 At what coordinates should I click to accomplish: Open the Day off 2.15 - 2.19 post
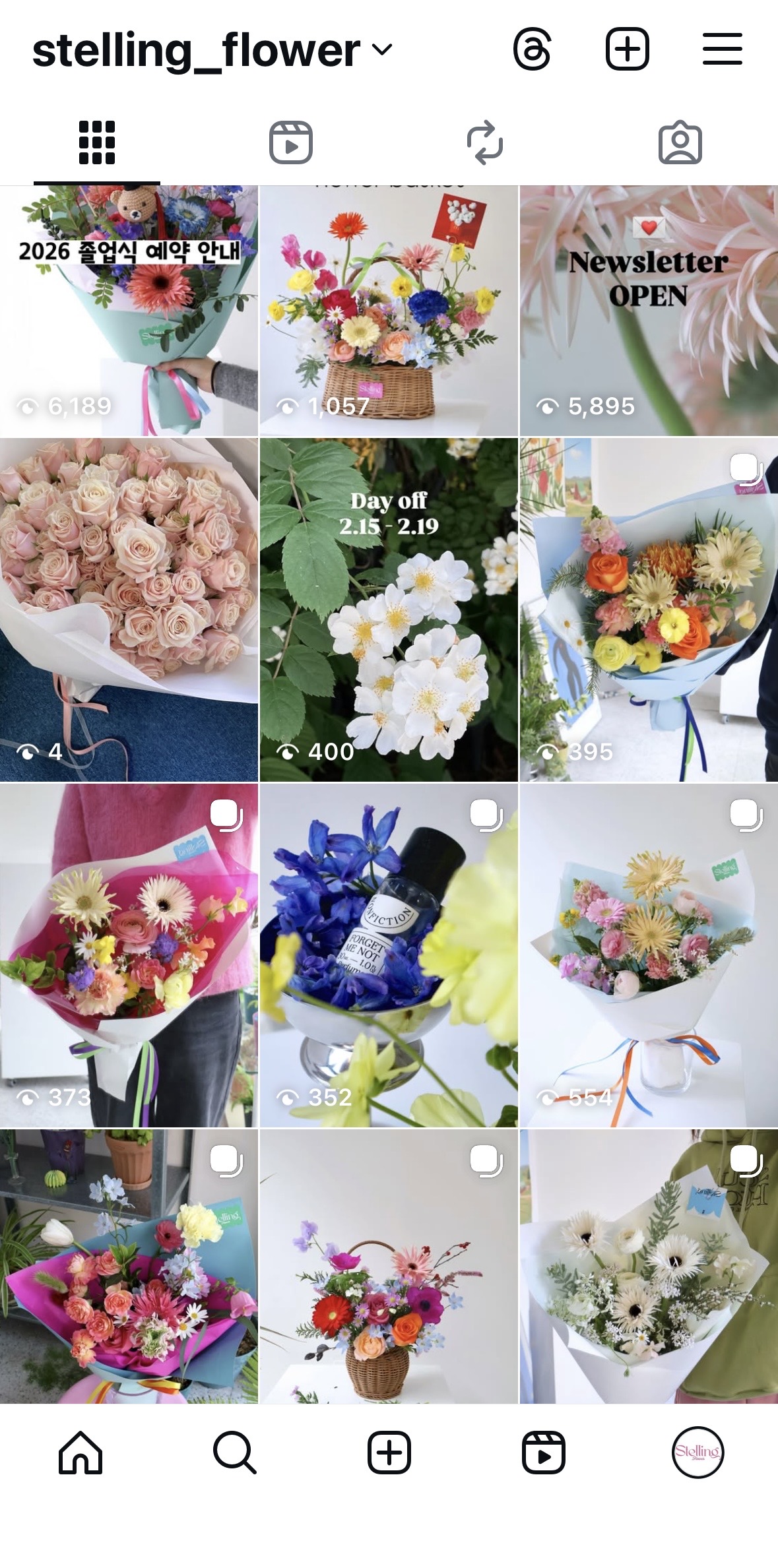(389, 610)
